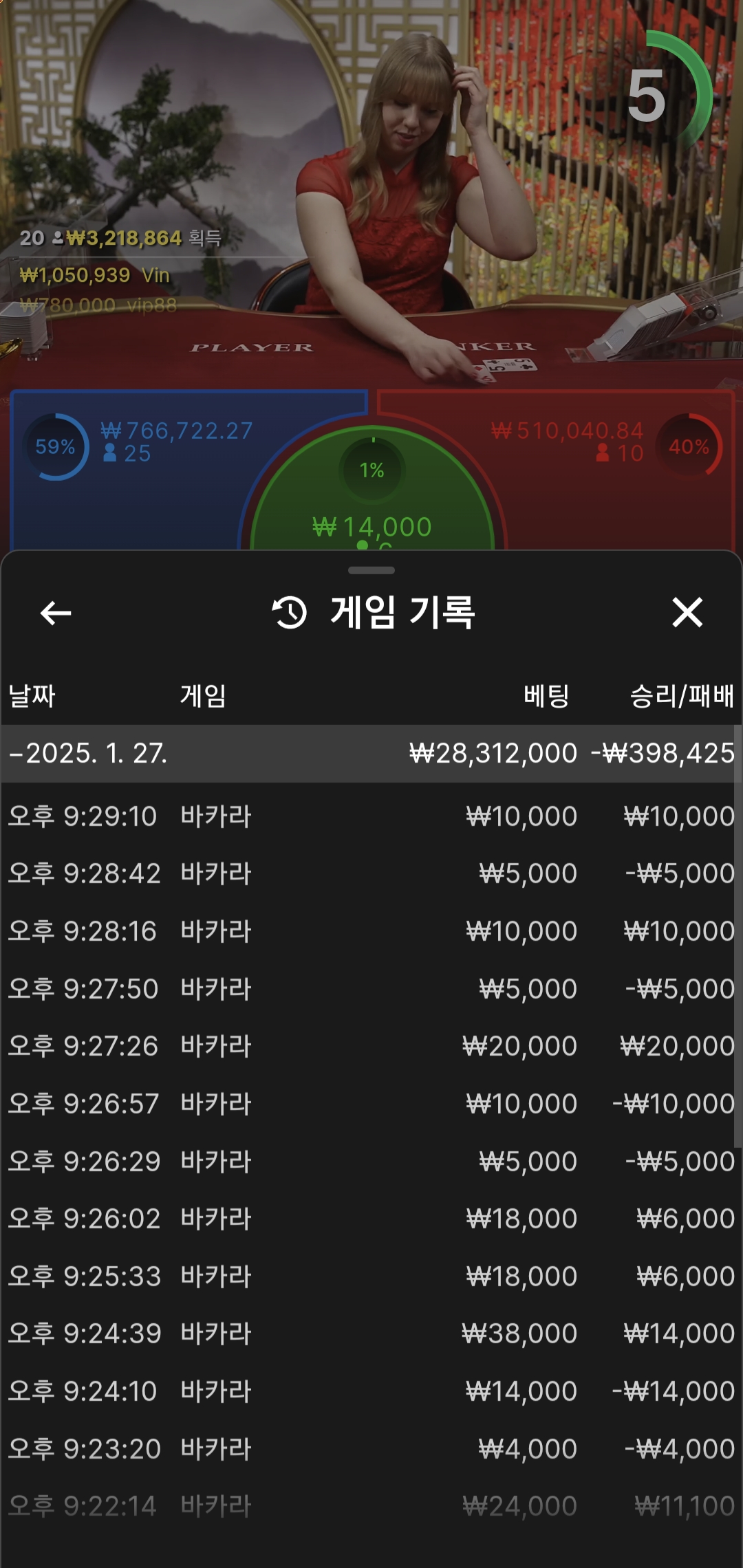743x1568 pixels.
Task: Open the 오후 9:28:42 baccarat record
Action: 371,873
